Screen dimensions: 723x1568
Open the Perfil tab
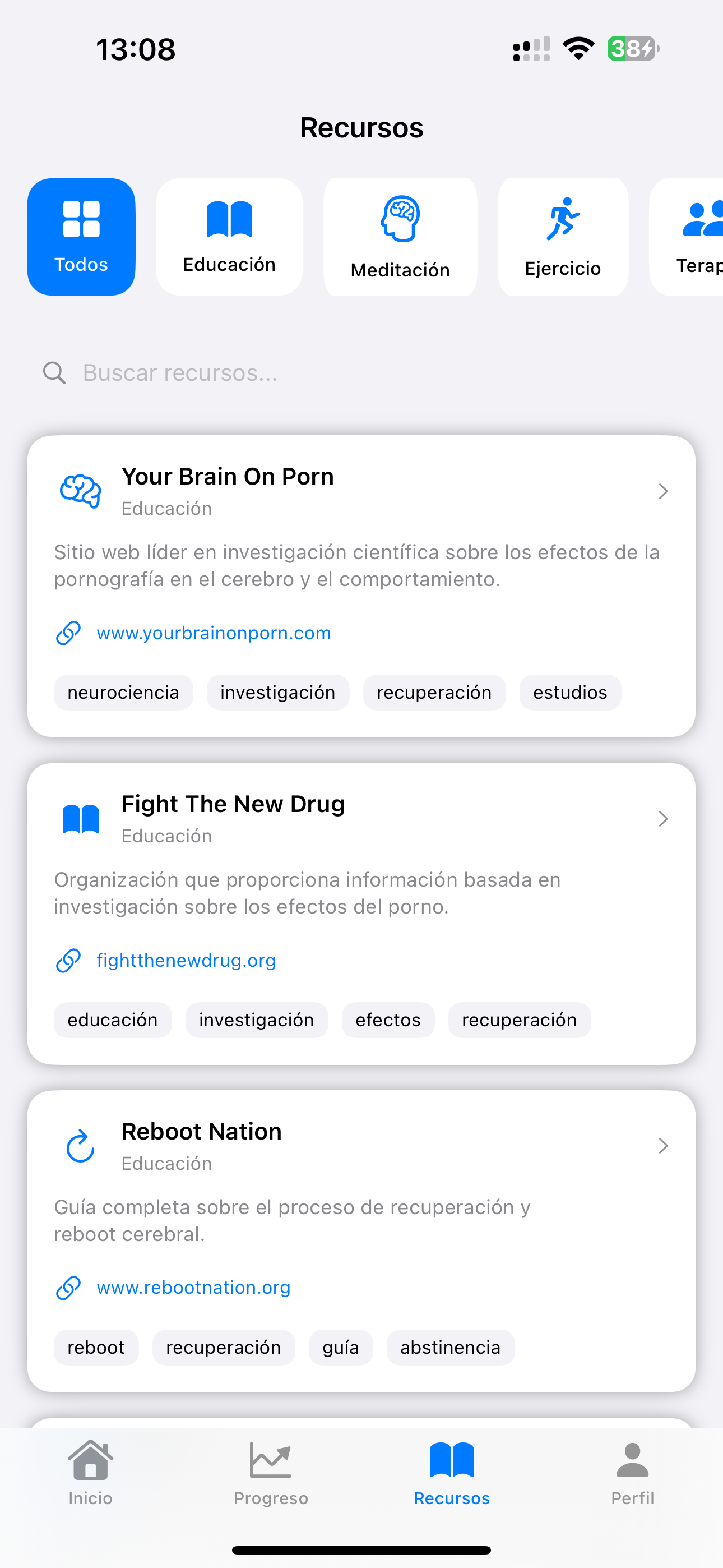632,1472
